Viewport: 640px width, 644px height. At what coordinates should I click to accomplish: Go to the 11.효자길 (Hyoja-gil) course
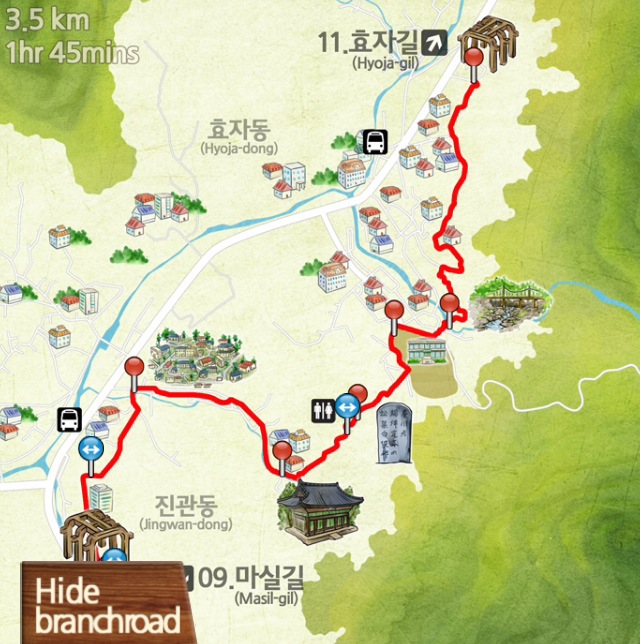[380, 43]
